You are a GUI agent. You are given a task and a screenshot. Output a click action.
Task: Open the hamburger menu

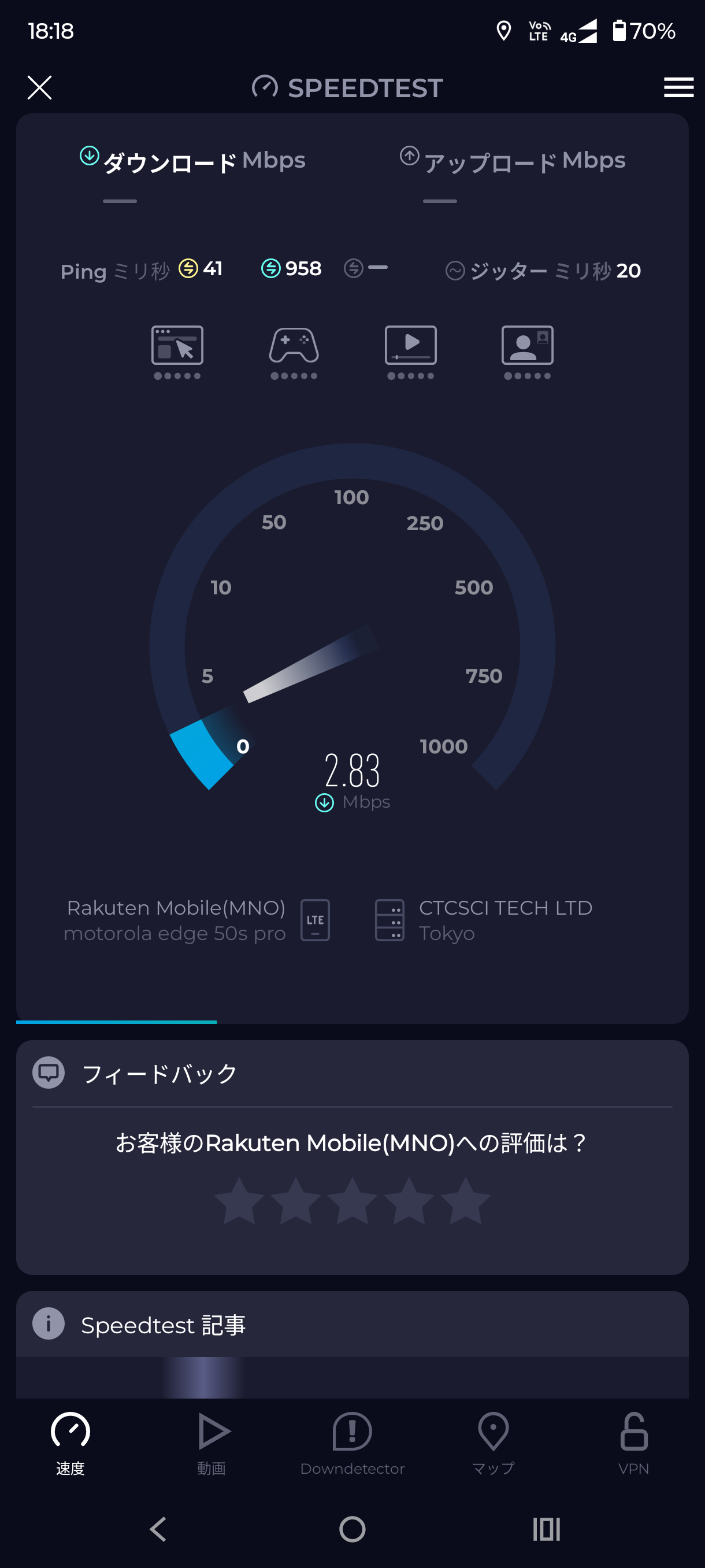coord(678,88)
